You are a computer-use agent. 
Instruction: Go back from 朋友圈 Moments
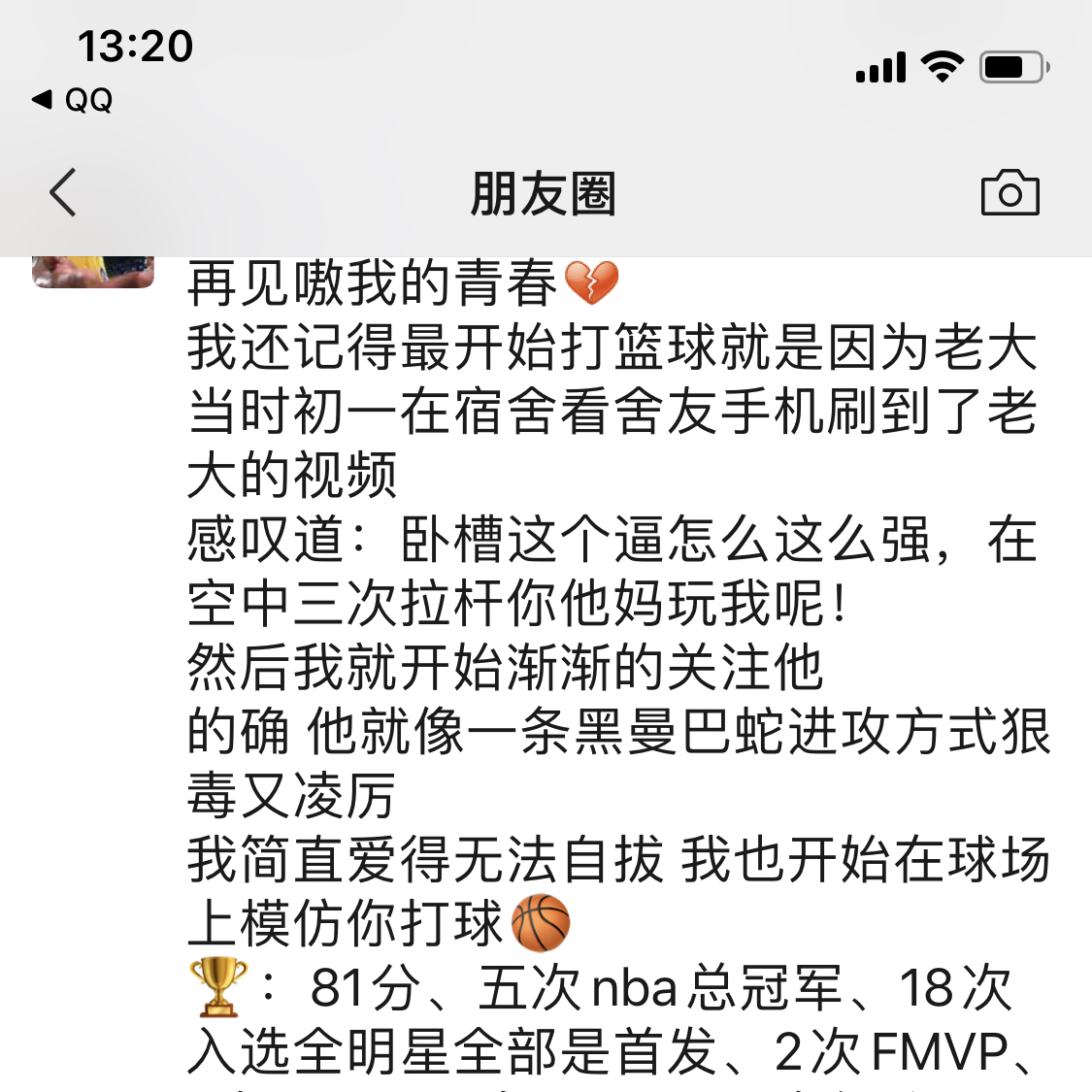tap(63, 192)
